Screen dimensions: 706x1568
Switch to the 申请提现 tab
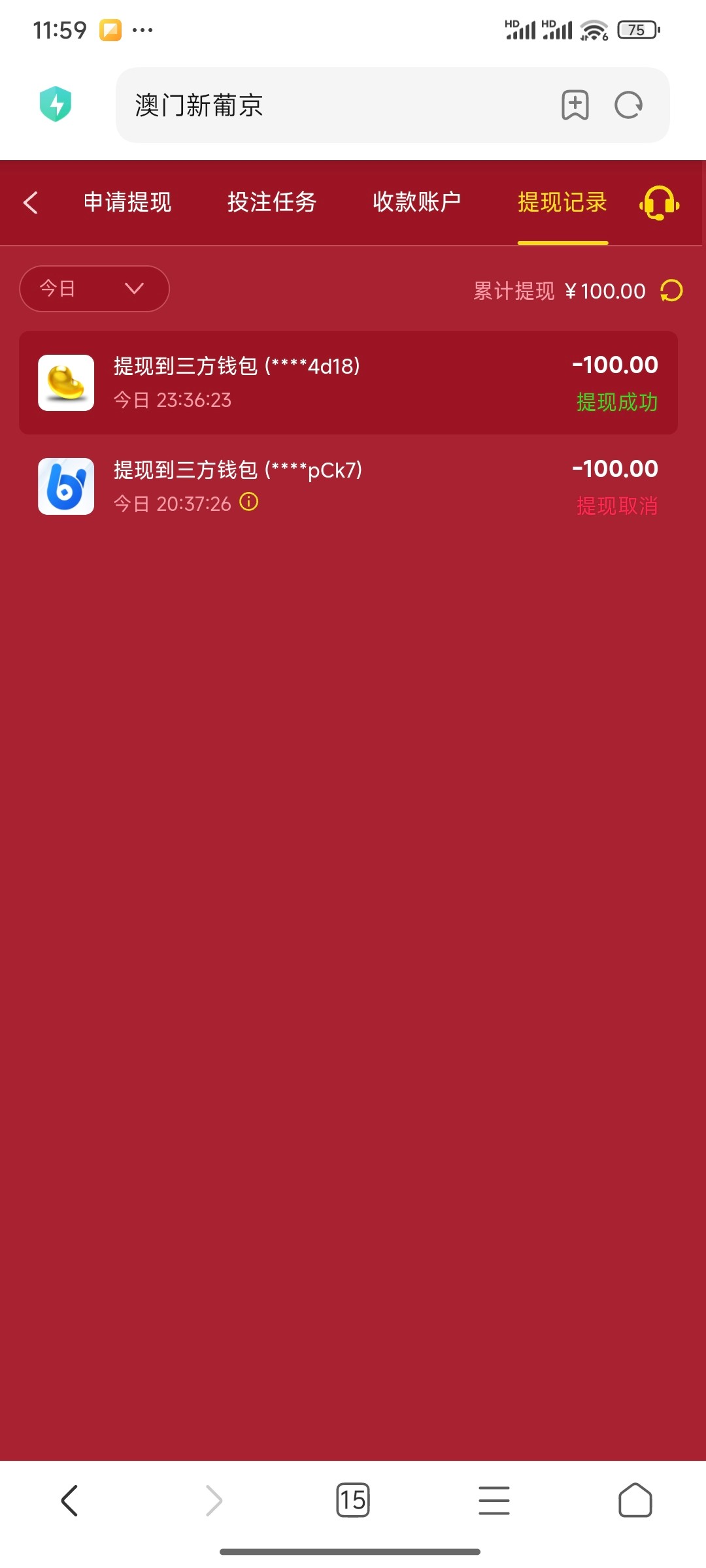point(127,203)
